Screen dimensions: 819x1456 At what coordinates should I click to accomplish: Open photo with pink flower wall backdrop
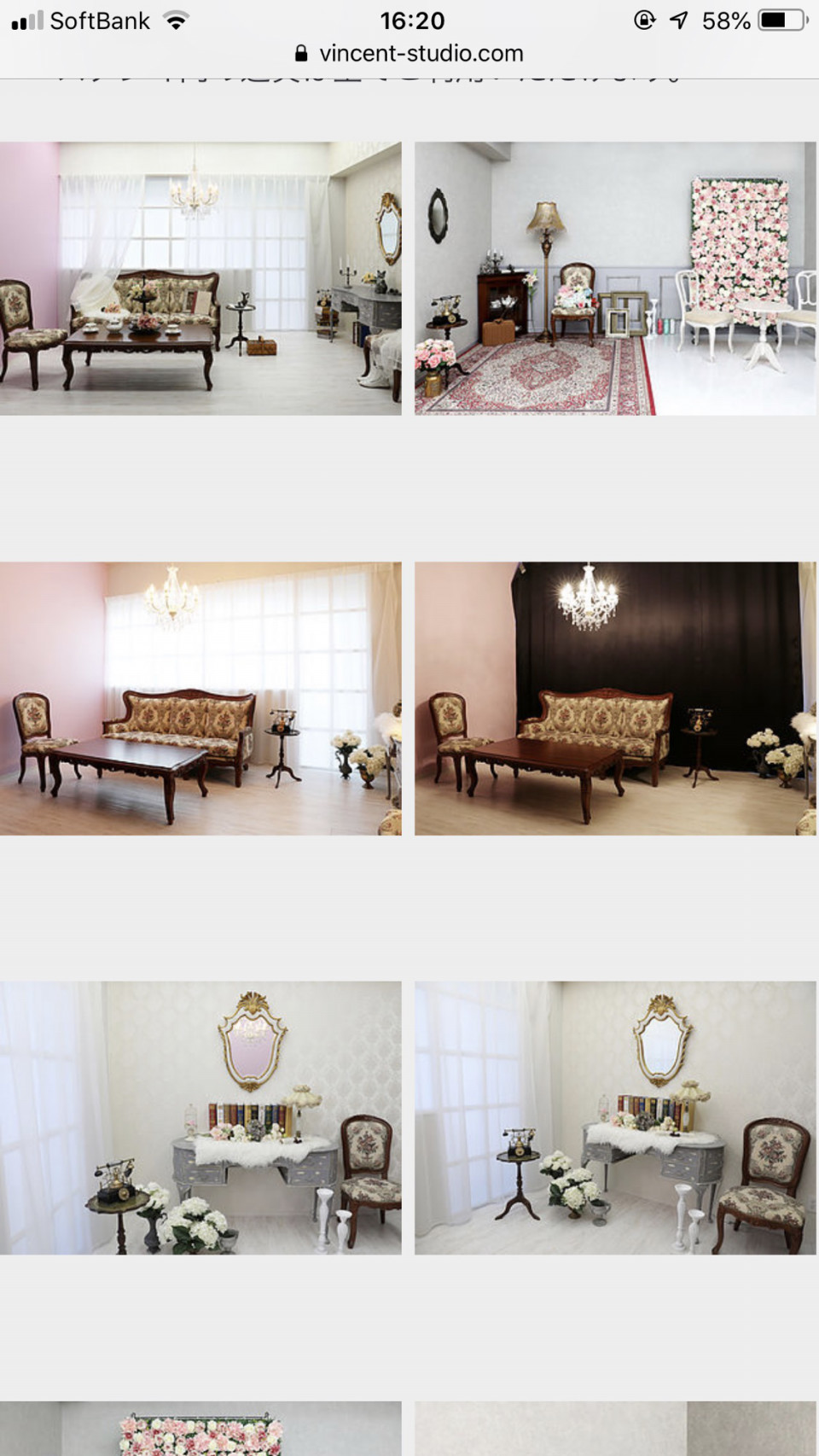coord(615,278)
